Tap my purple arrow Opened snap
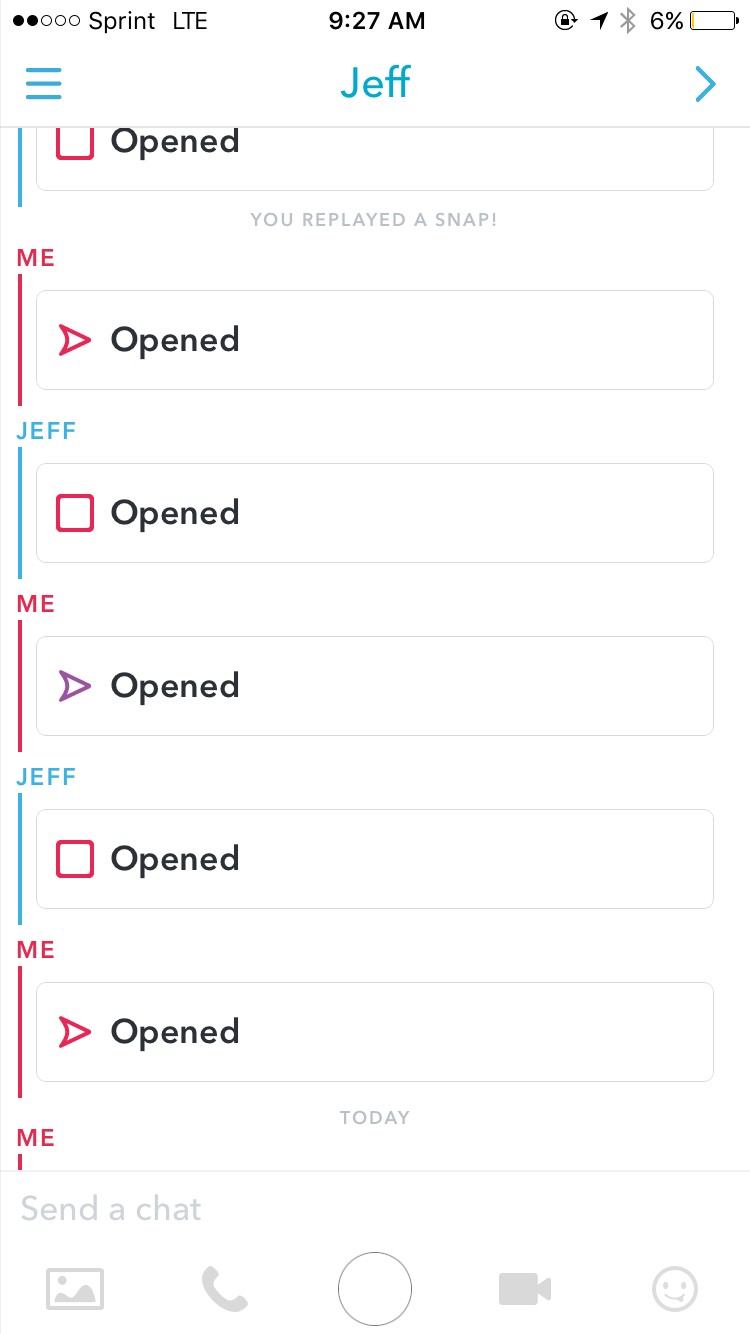The width and height of the screenshot is (750, 1334). click(x=375, y=686)
